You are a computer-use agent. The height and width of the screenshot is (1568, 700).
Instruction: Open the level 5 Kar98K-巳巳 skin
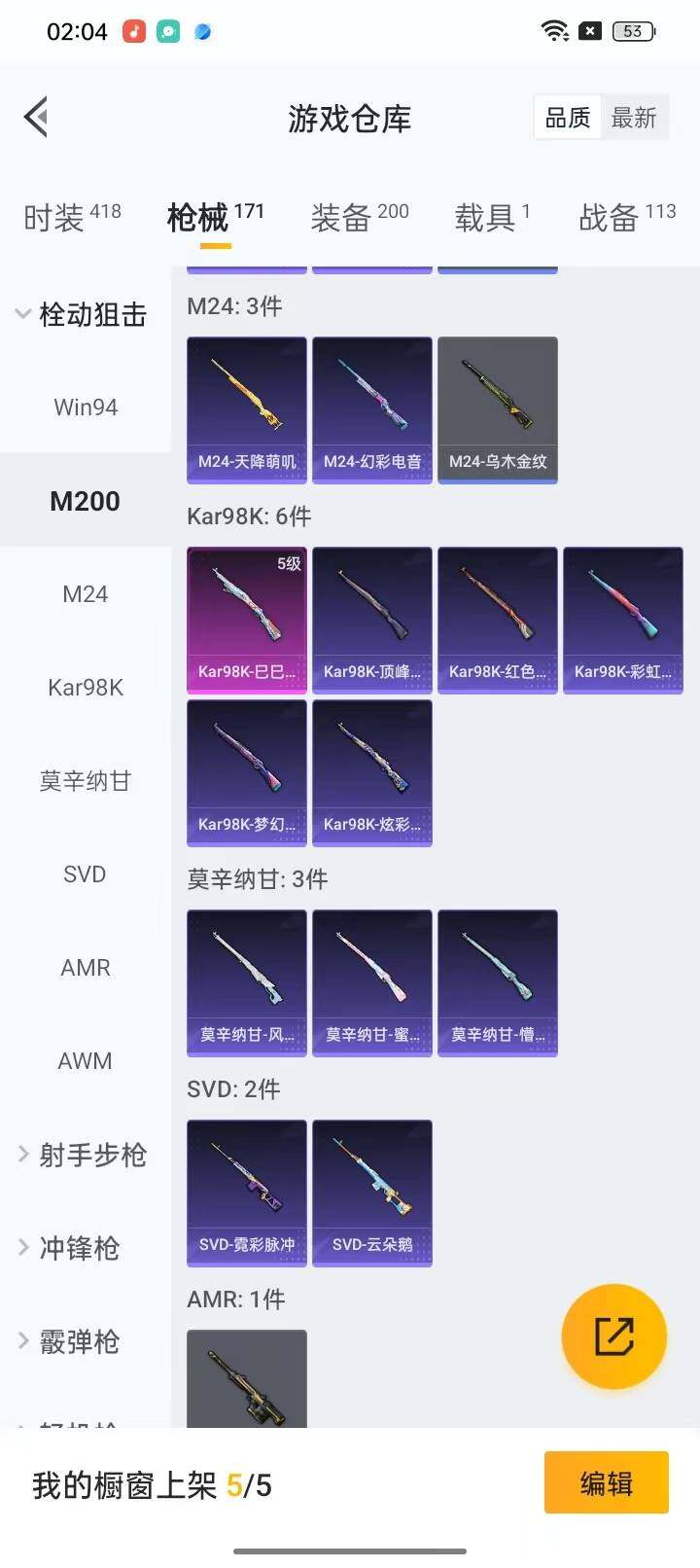(x=247, y=620)
